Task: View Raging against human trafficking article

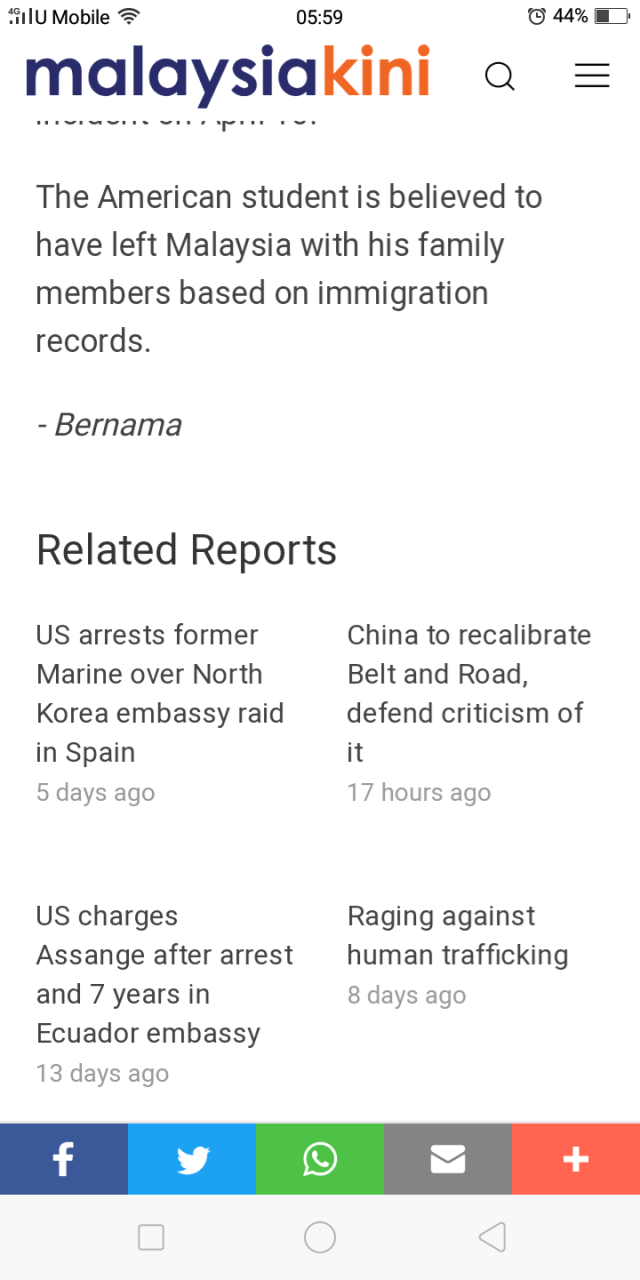Action: [x=457, y=935]
